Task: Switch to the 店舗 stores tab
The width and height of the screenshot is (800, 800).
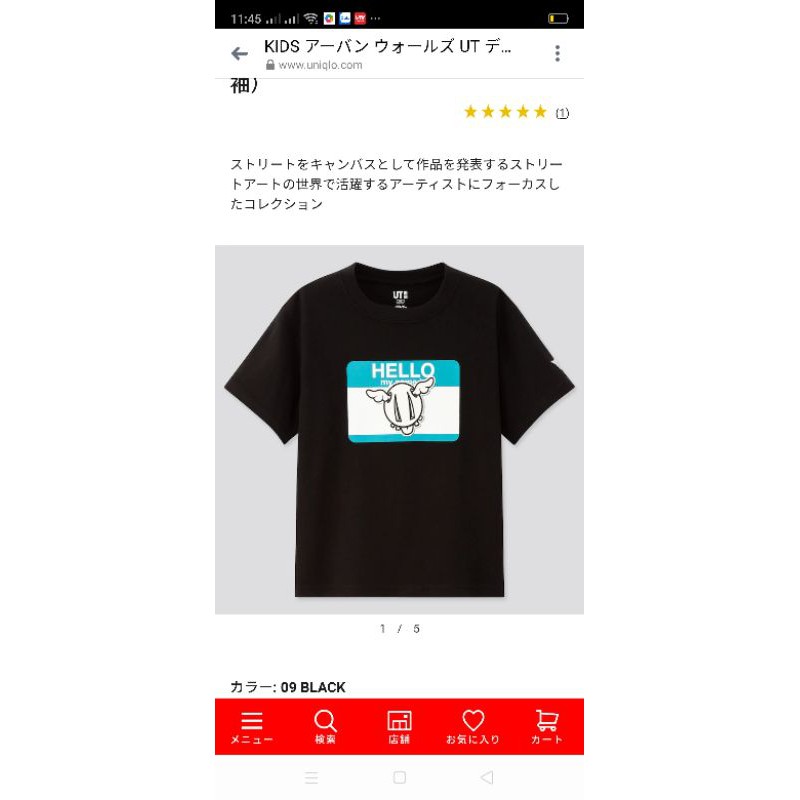Action: click(x=399, y=727)
